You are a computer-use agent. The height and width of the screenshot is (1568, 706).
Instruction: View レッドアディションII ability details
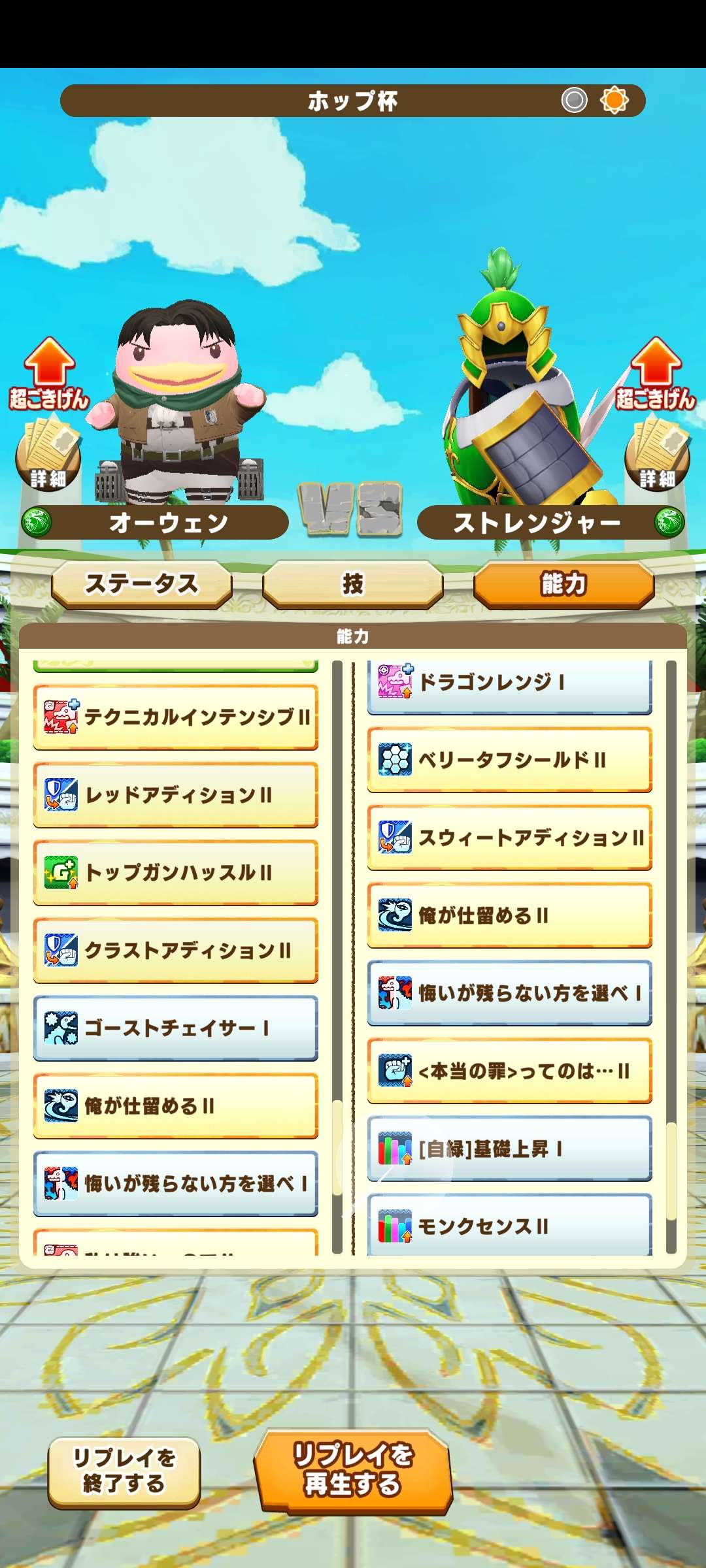tap(176, 794)
